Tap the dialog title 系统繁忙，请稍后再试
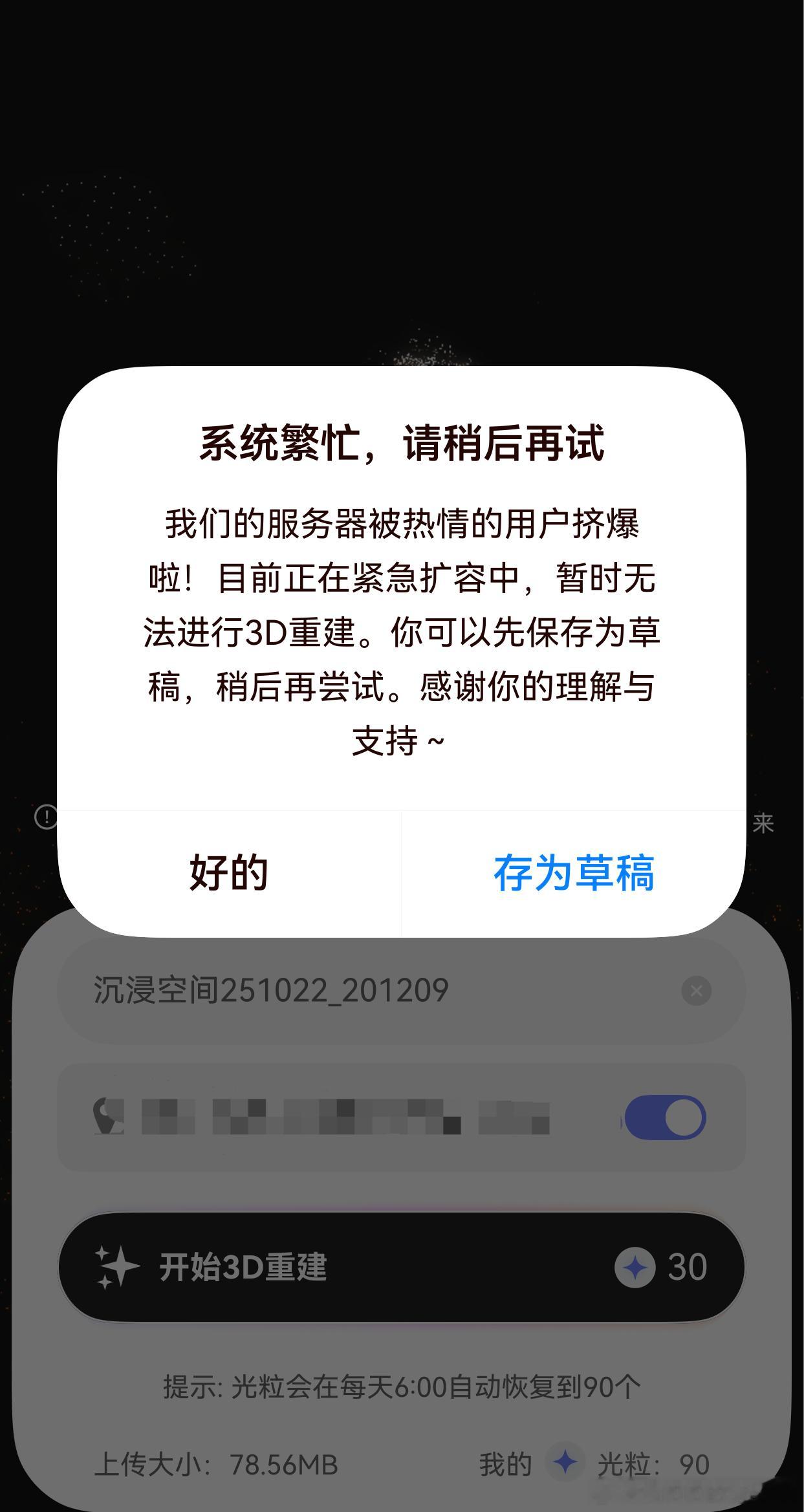Image resolution: width=804 pixels, height=1512 pixels. pos(402,443)
